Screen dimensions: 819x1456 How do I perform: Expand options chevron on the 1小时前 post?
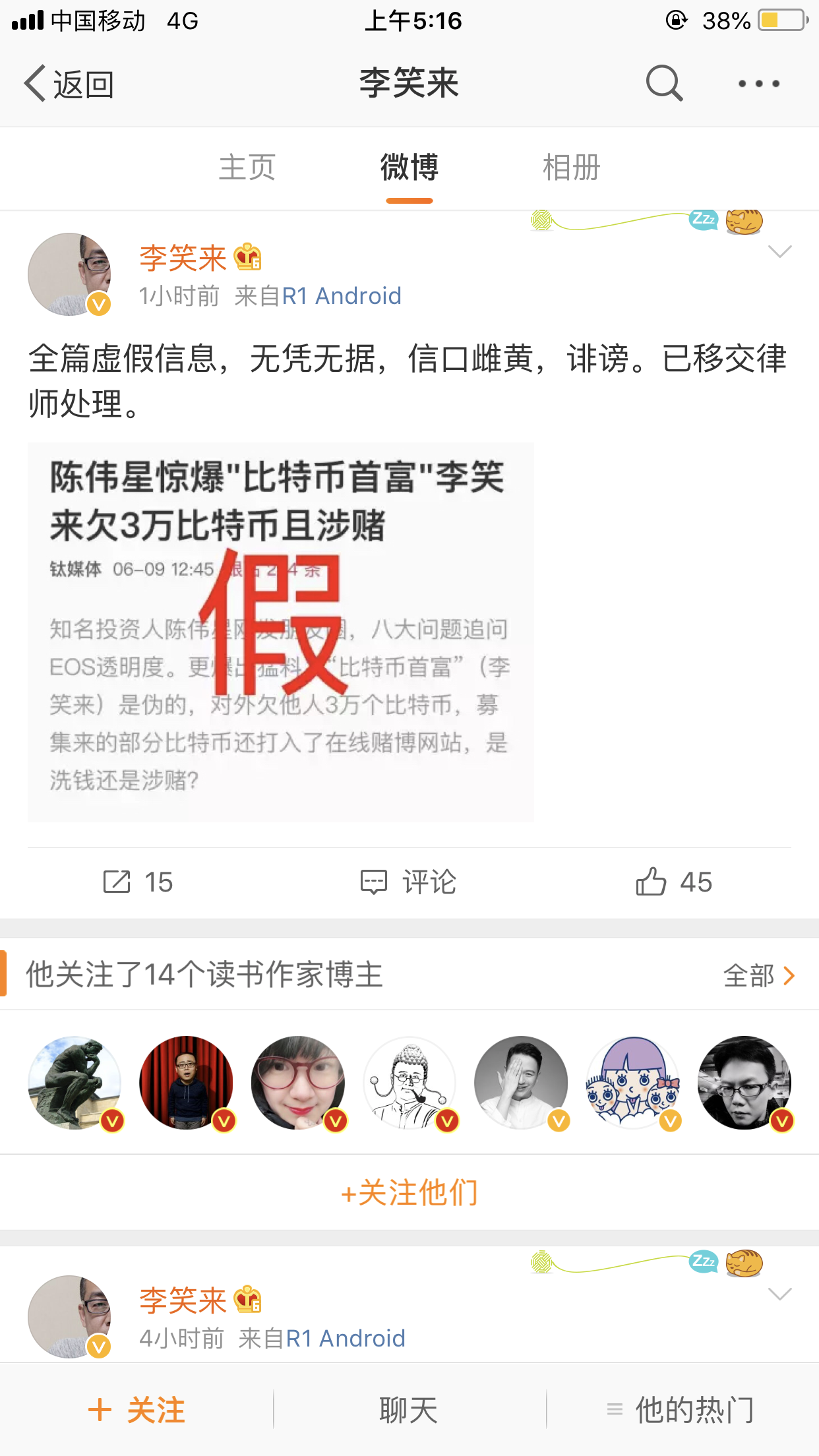tap(779, 252)
